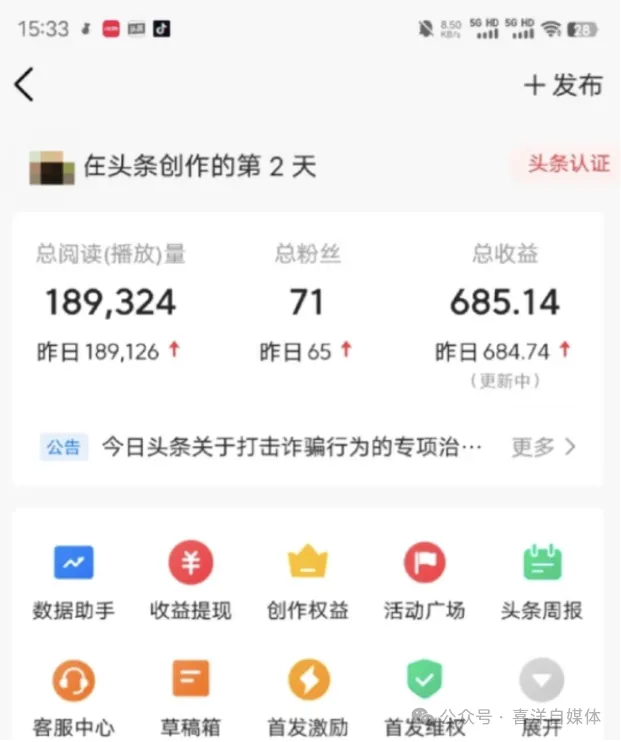Go back using the top-left arrow
The image size is (621, 742).
(25, 85)
